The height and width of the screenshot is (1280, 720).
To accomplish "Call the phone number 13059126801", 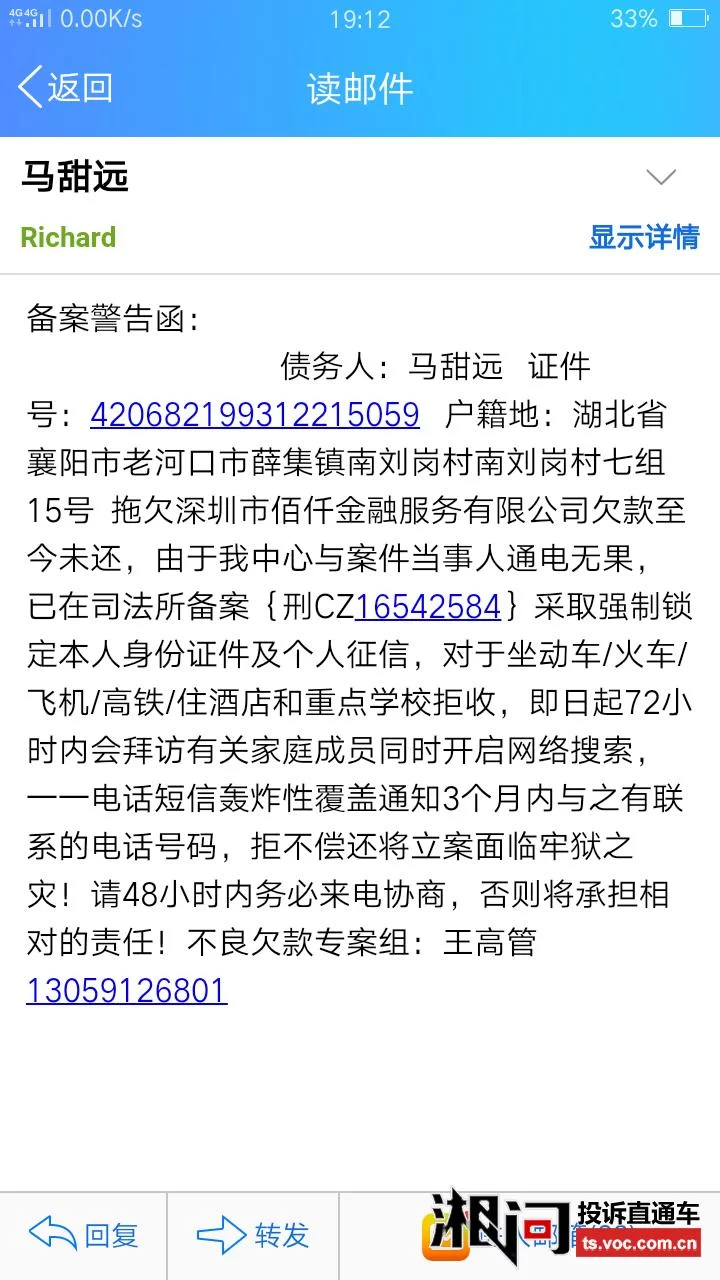I will [127, 990].
